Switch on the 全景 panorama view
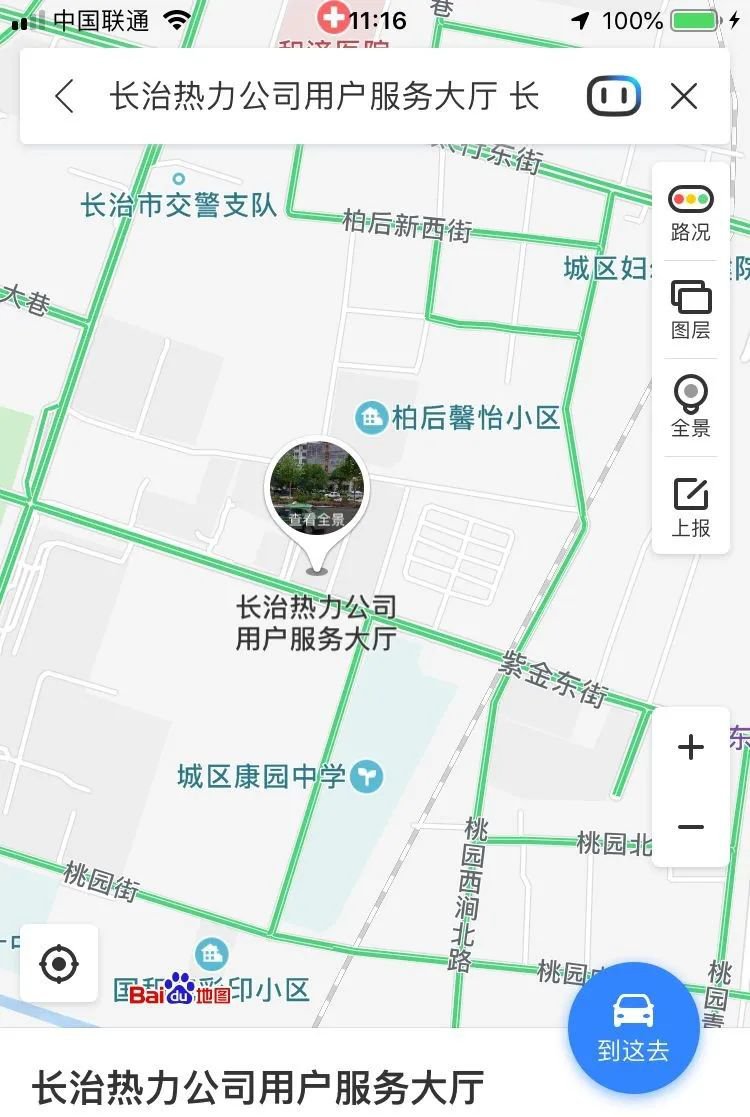Screen dimensions: 750x1117 tap(690, 407)
